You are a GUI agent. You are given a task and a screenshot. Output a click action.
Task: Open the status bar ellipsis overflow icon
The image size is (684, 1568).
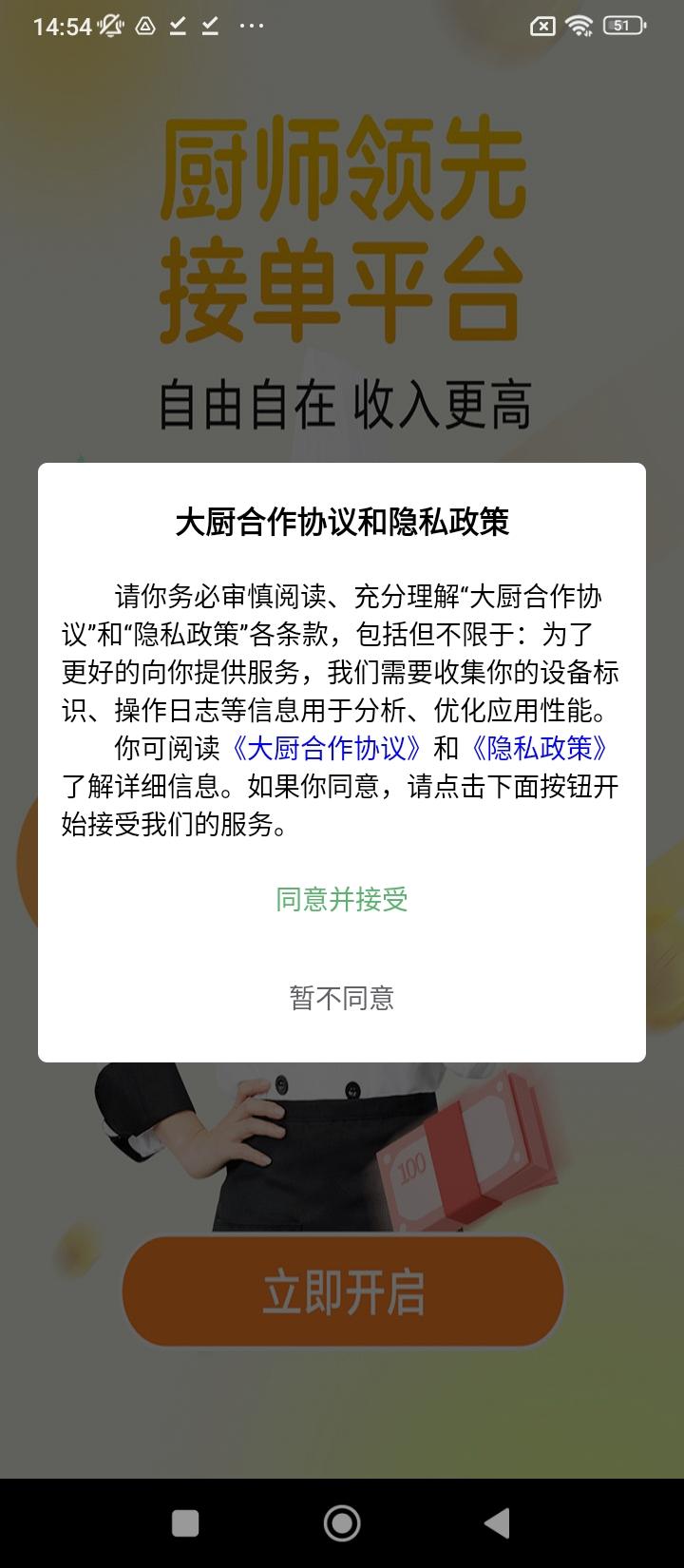click(x=252, y=26)
